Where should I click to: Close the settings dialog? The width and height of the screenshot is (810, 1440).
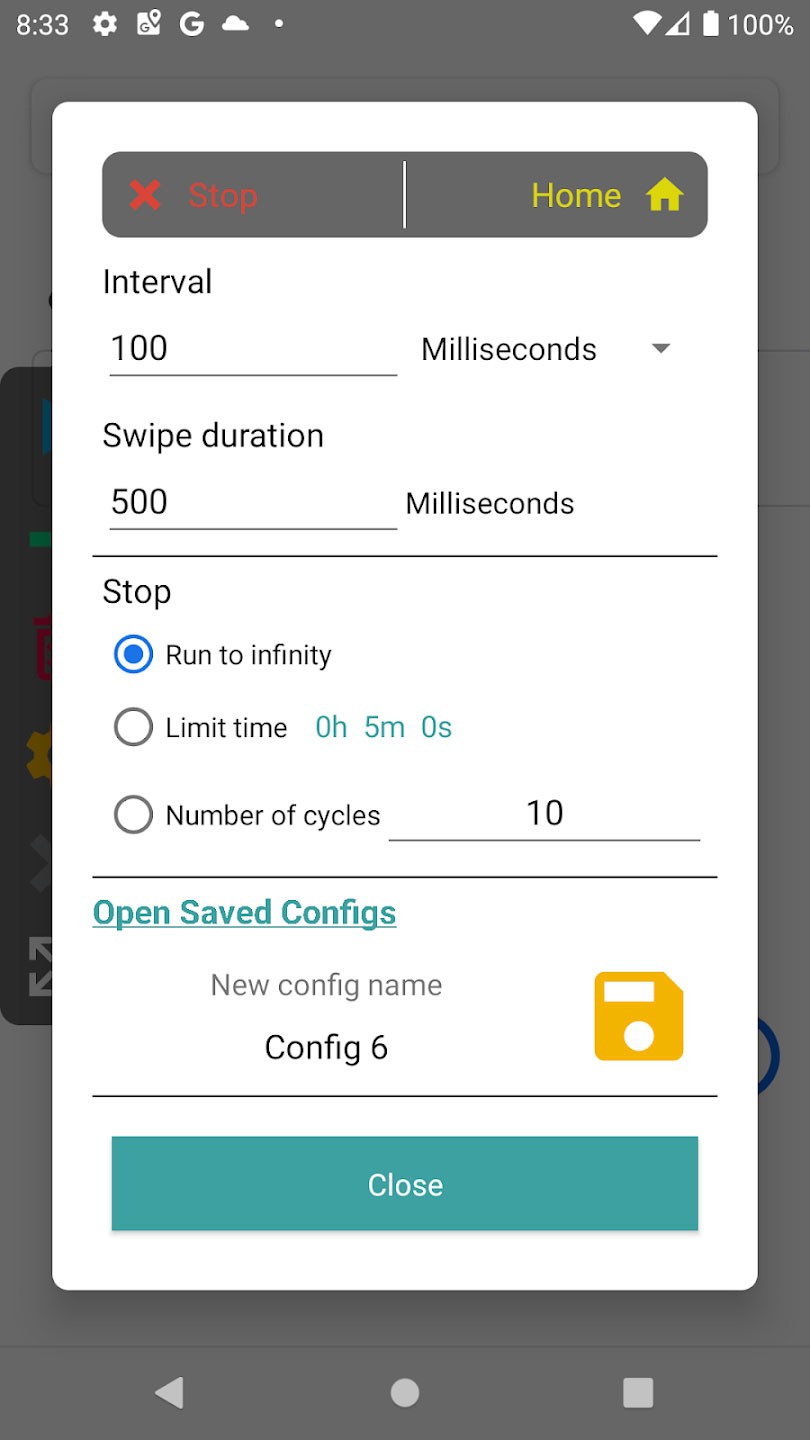405,1184
